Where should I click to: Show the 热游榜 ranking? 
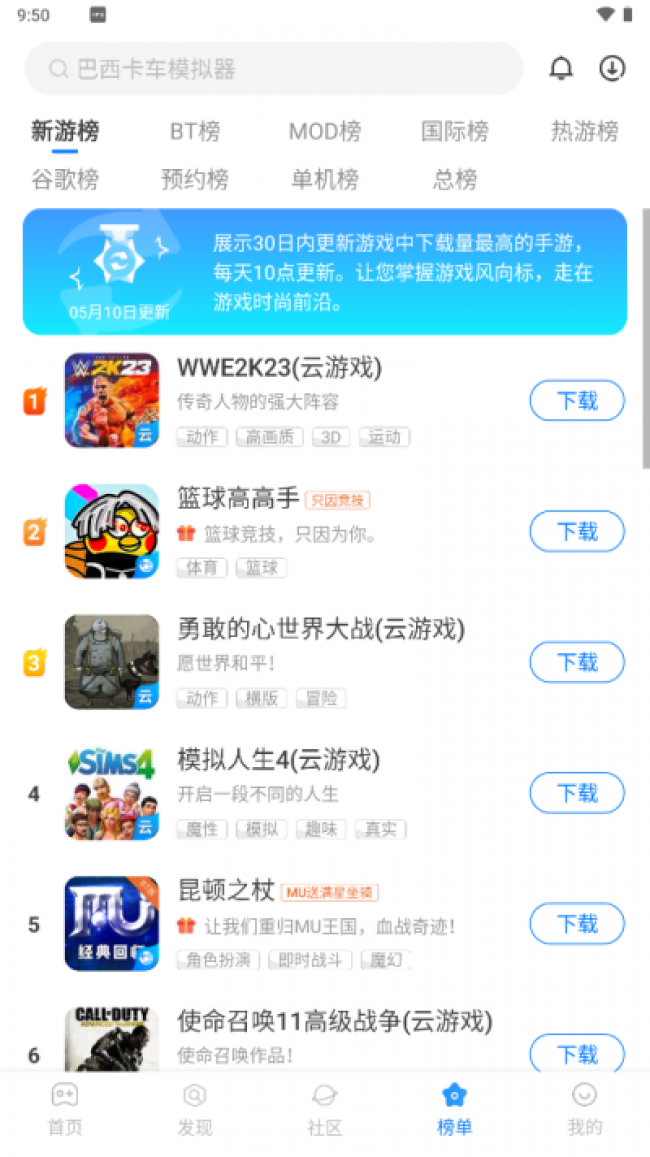(x=585, y=131)
